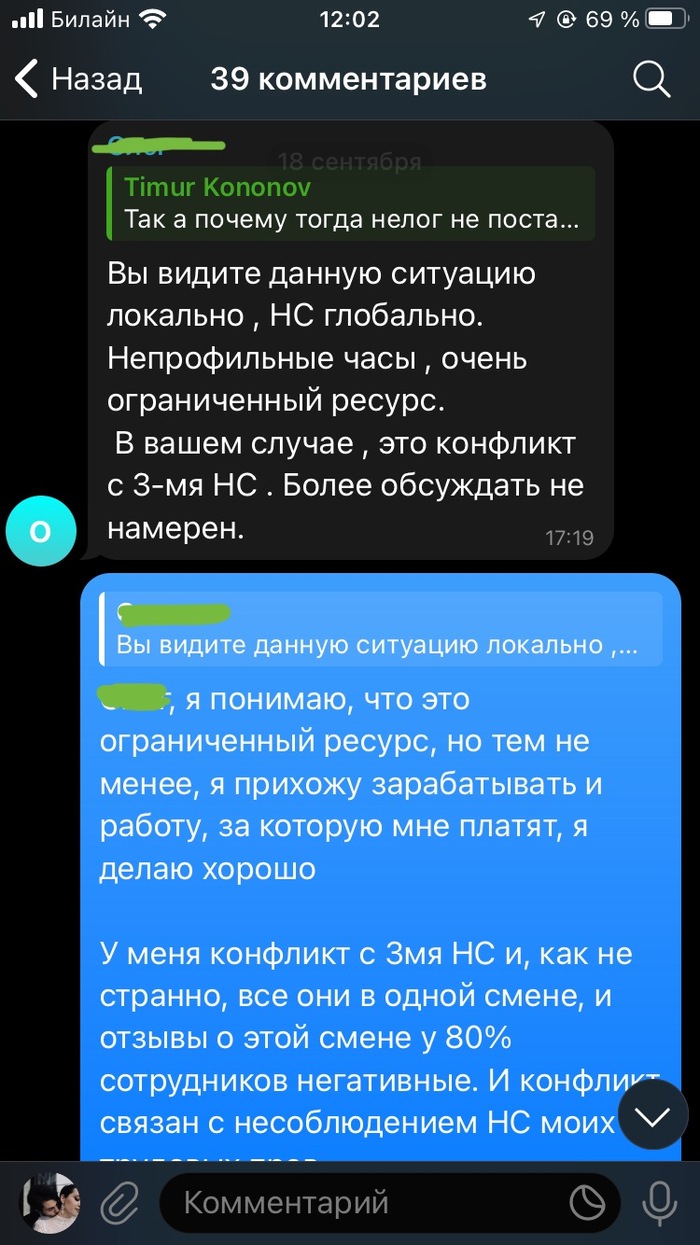The image size is (700, 1245).
Task: Open the quoted Timur Kononov message
Action: click(x=350, y=203)
